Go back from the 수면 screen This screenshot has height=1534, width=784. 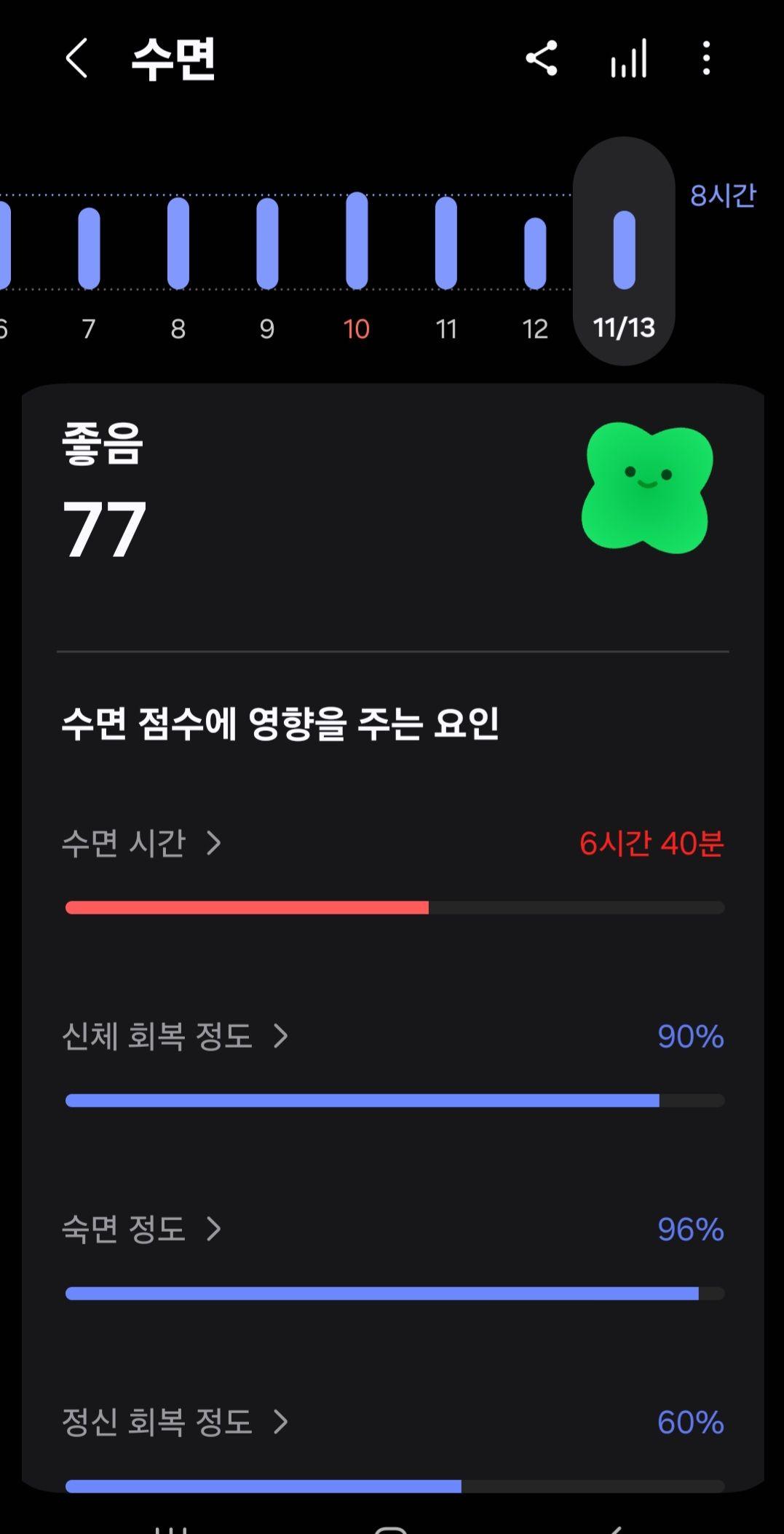tap(77, 58)
